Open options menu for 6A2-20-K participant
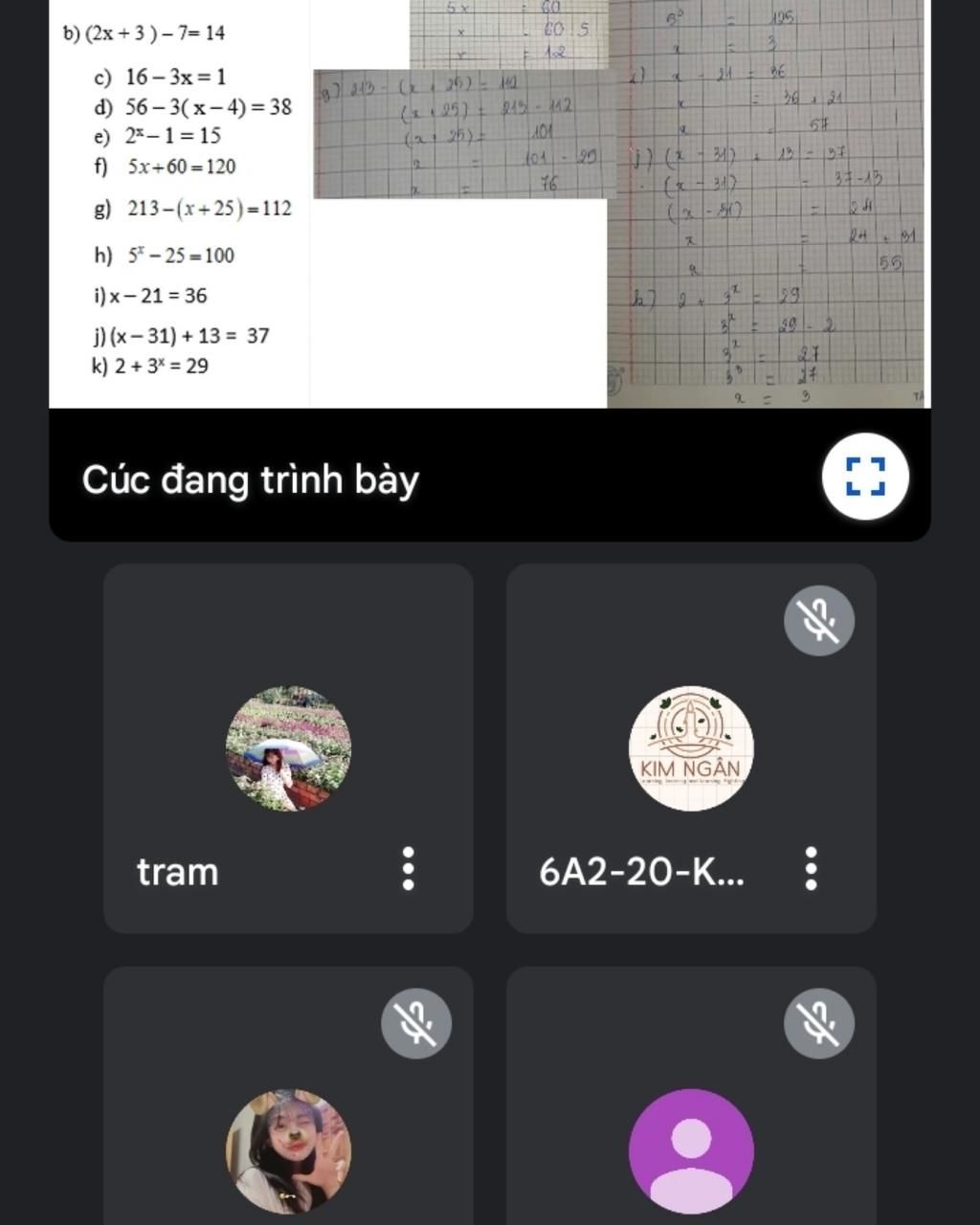980x1225 pixels. pos(811,869)
